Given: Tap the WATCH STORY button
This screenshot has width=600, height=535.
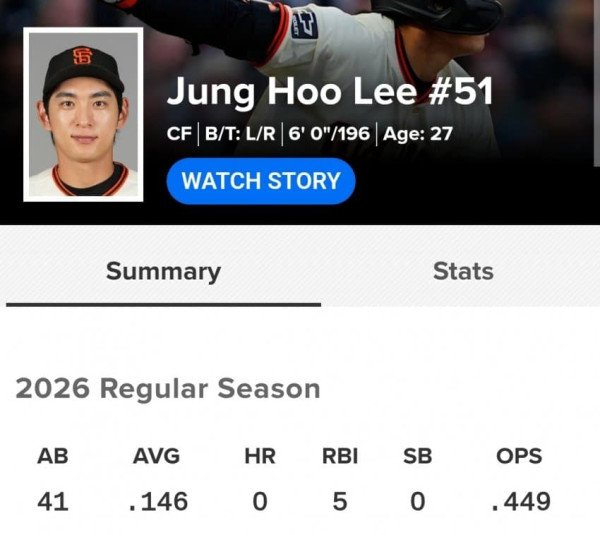Looking at the screenshot, I should [260, 181].
